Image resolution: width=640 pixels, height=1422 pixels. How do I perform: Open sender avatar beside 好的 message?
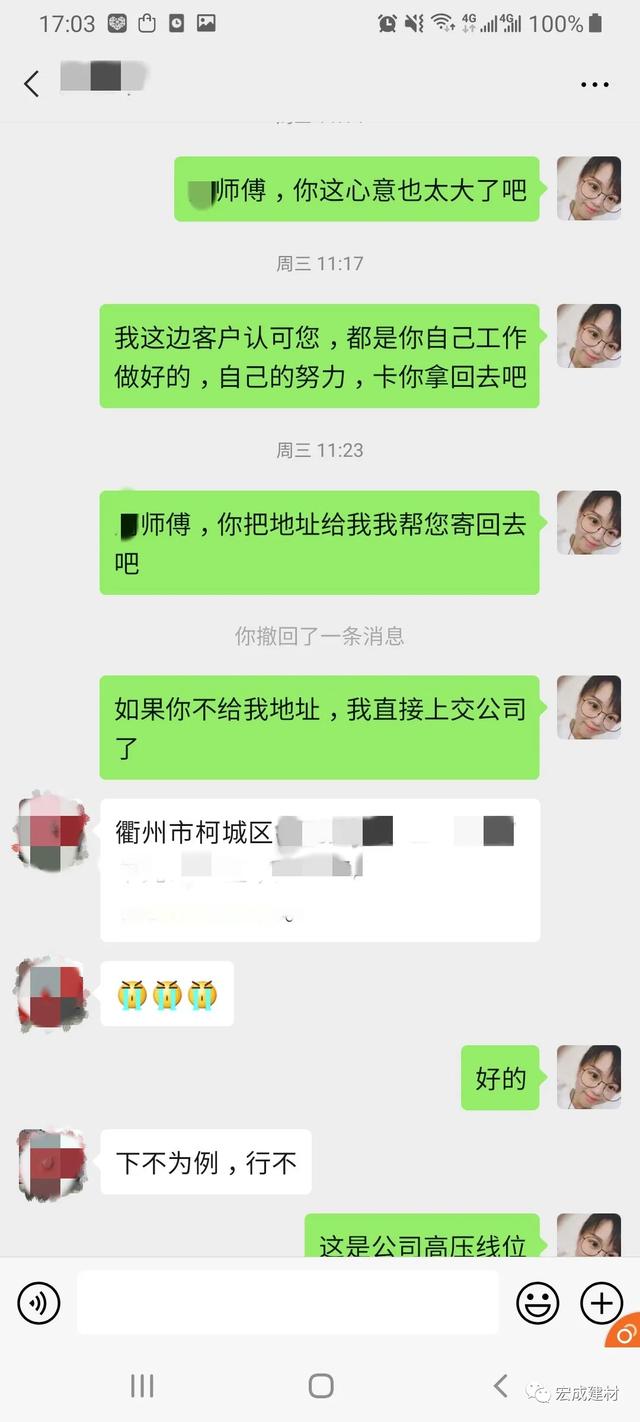click(589, 1077)
